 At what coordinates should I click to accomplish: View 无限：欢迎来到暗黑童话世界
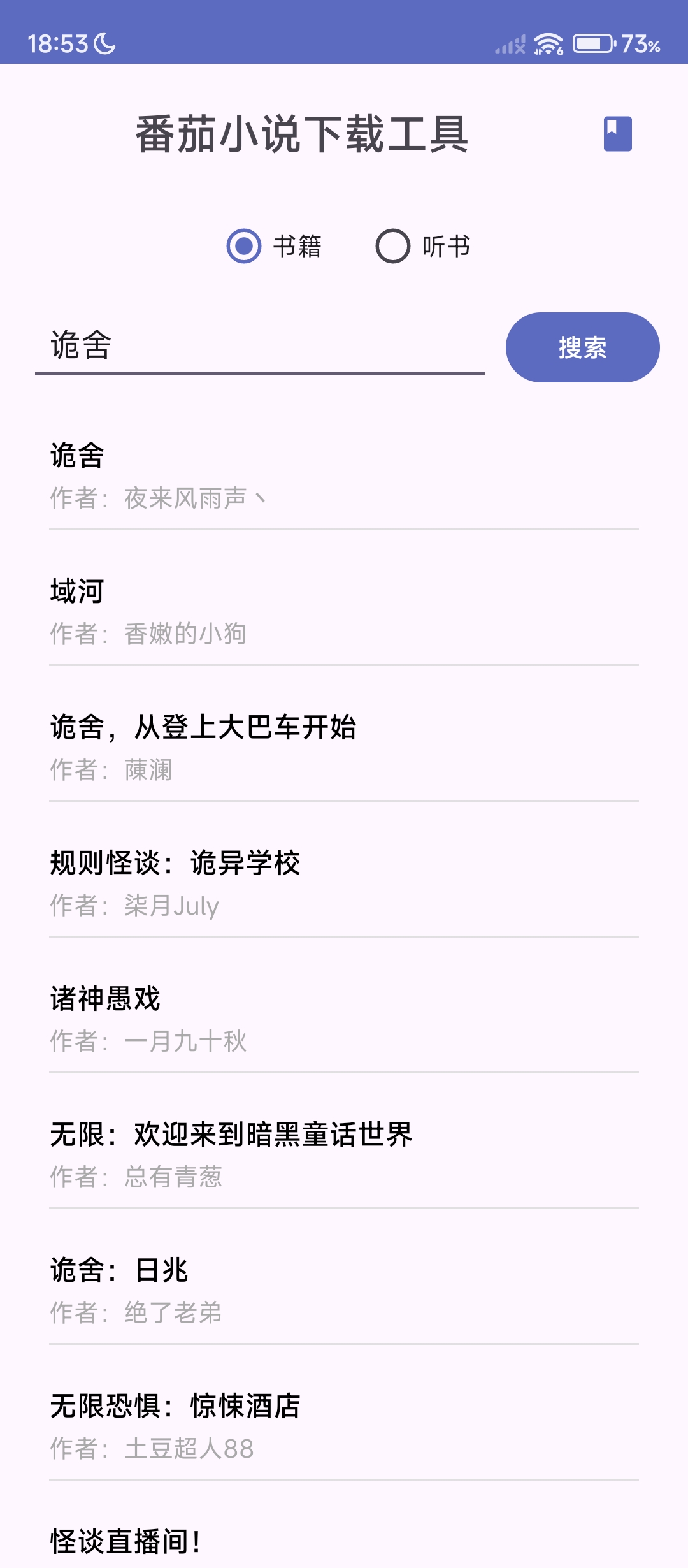coord(343,1154)
